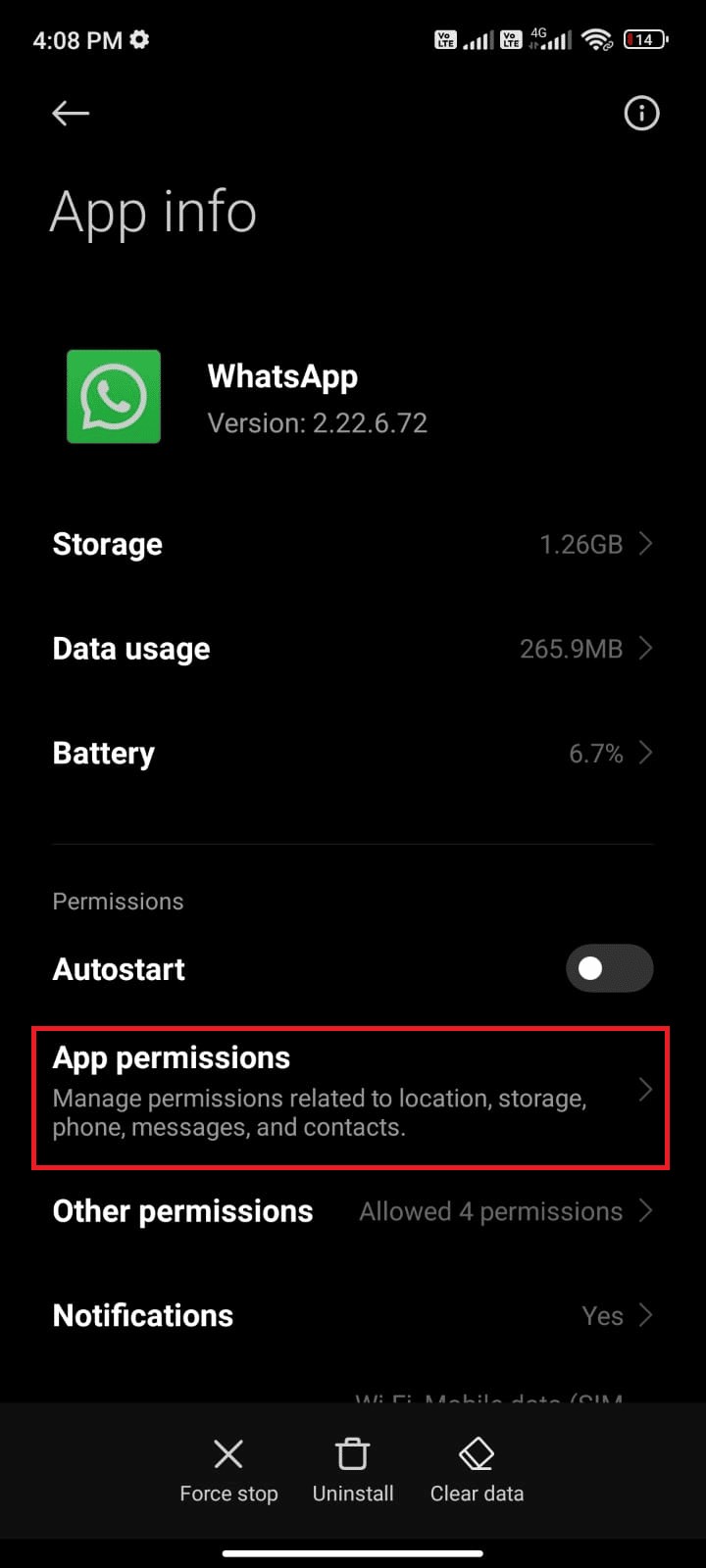
Task: Tap the Clear data eraser icon
Action: click(477, 1454)
